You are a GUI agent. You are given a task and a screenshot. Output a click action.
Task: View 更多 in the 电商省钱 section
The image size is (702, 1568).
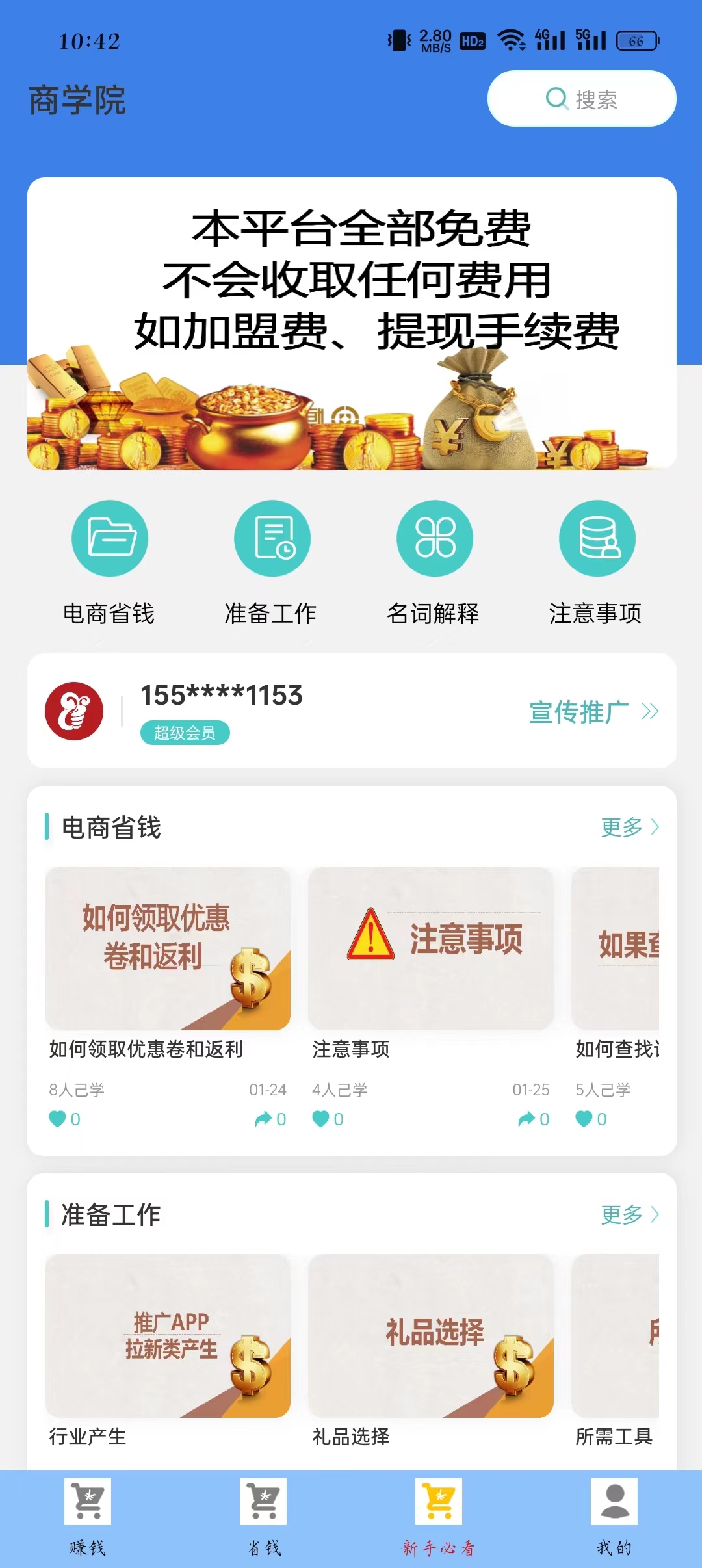[629, 827]
